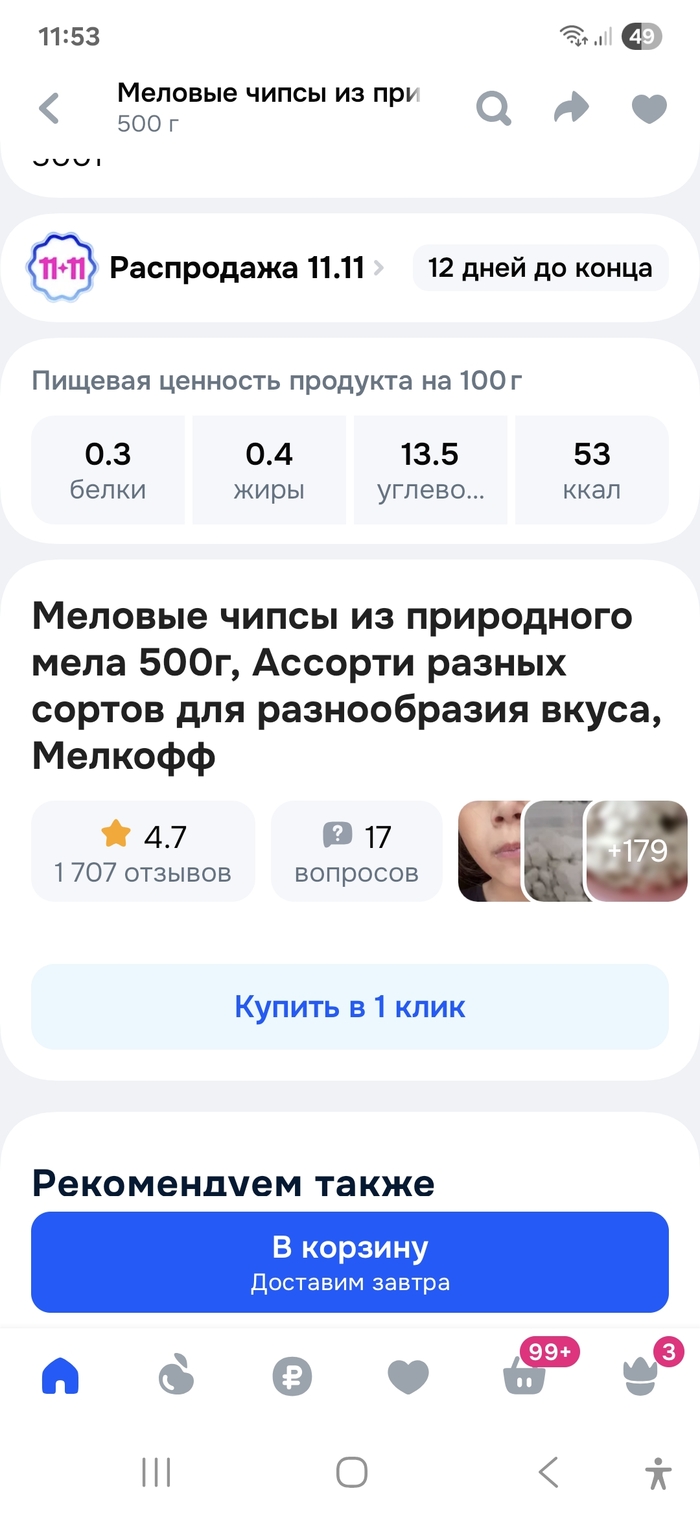View the 17 questions section
700x1517 pixels.
pyautogui.click(x=356, y=852)
